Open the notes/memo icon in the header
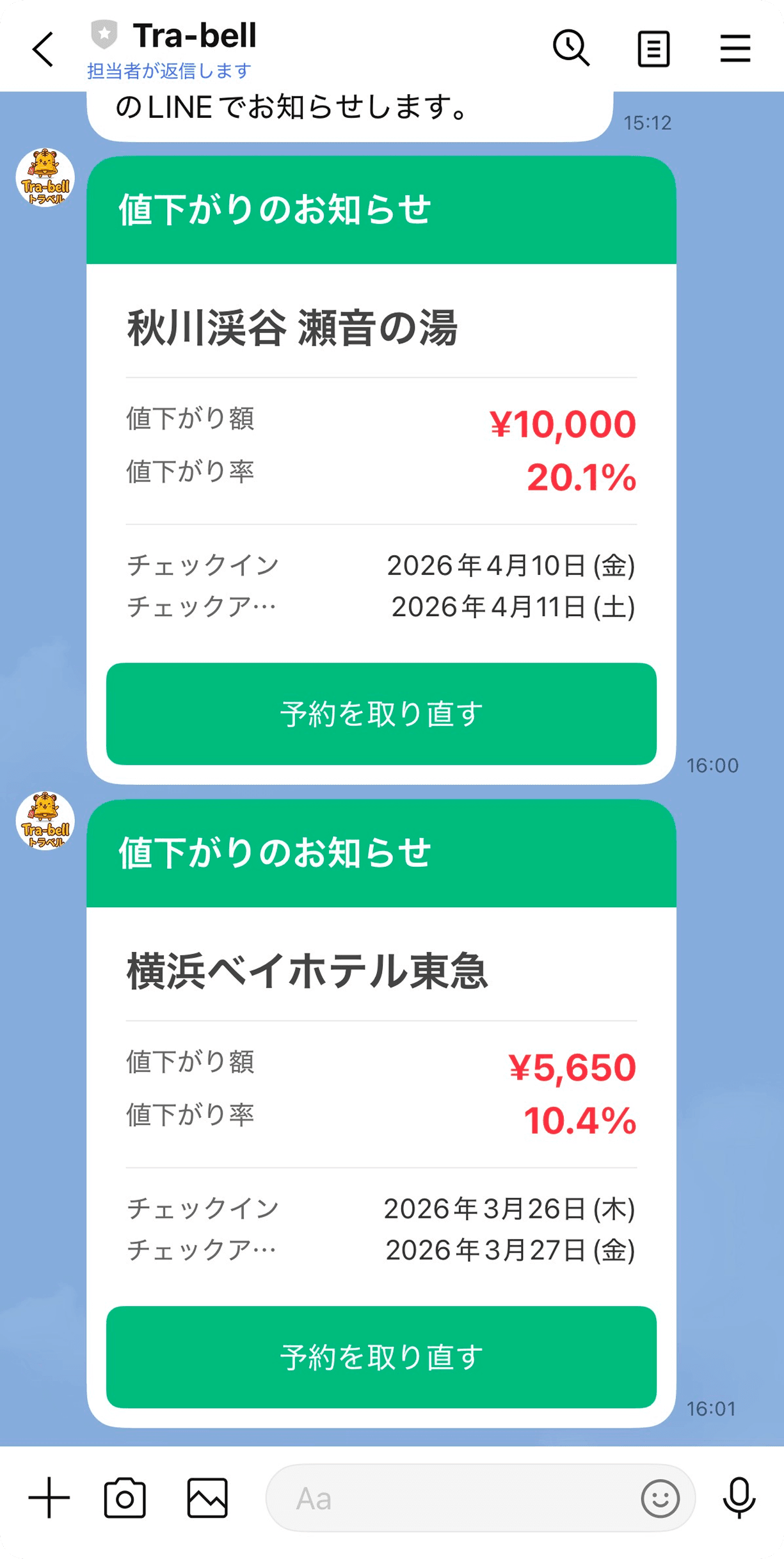 (654, 48)
